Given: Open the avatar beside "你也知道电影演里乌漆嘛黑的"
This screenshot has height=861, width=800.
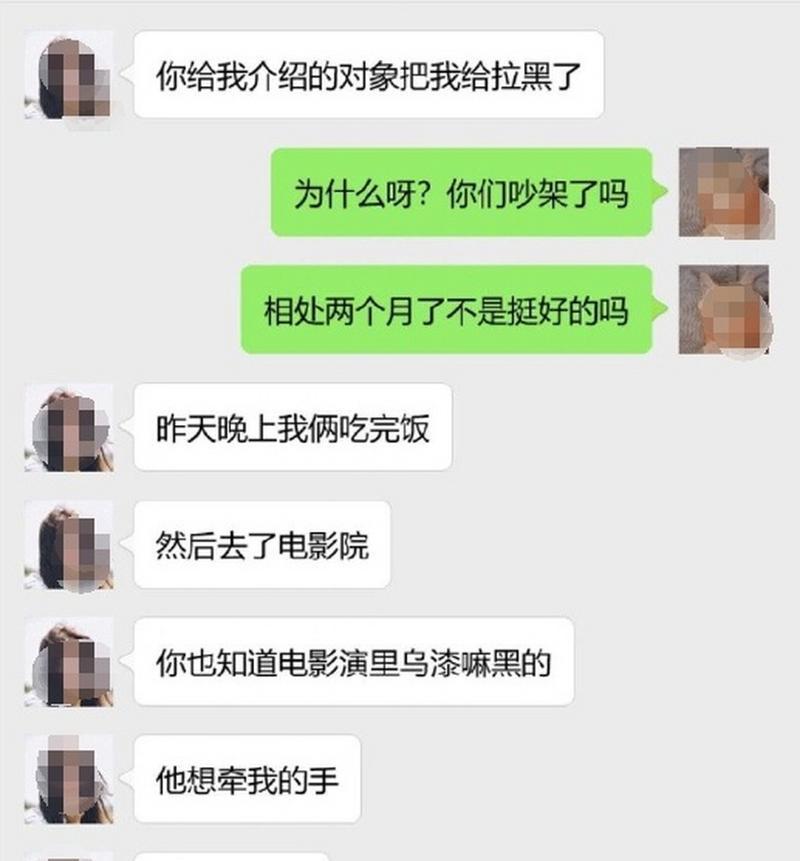Looking at the screenshot, I should (68, 662).
